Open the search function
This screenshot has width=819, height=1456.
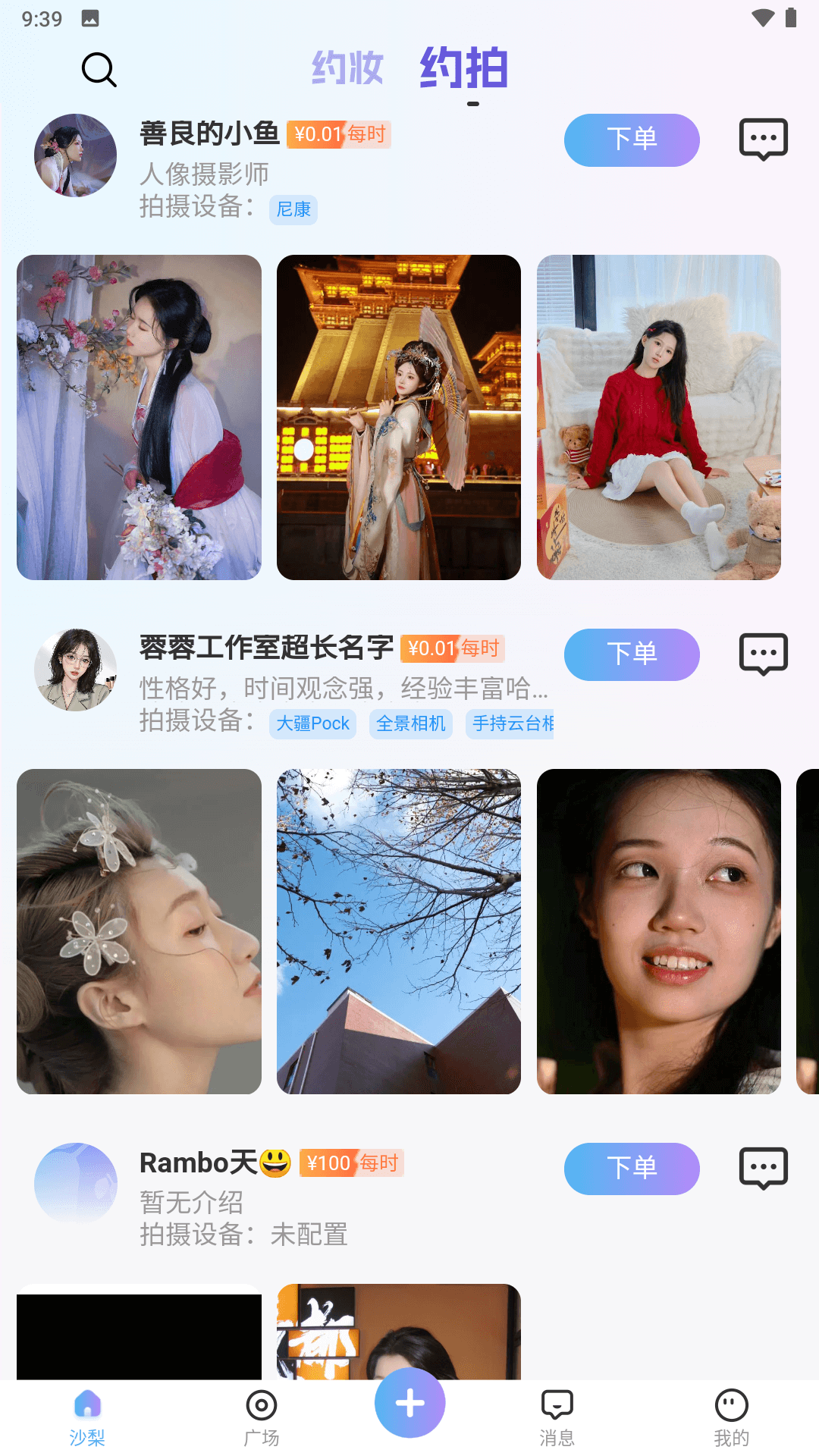tap(99, 70)
